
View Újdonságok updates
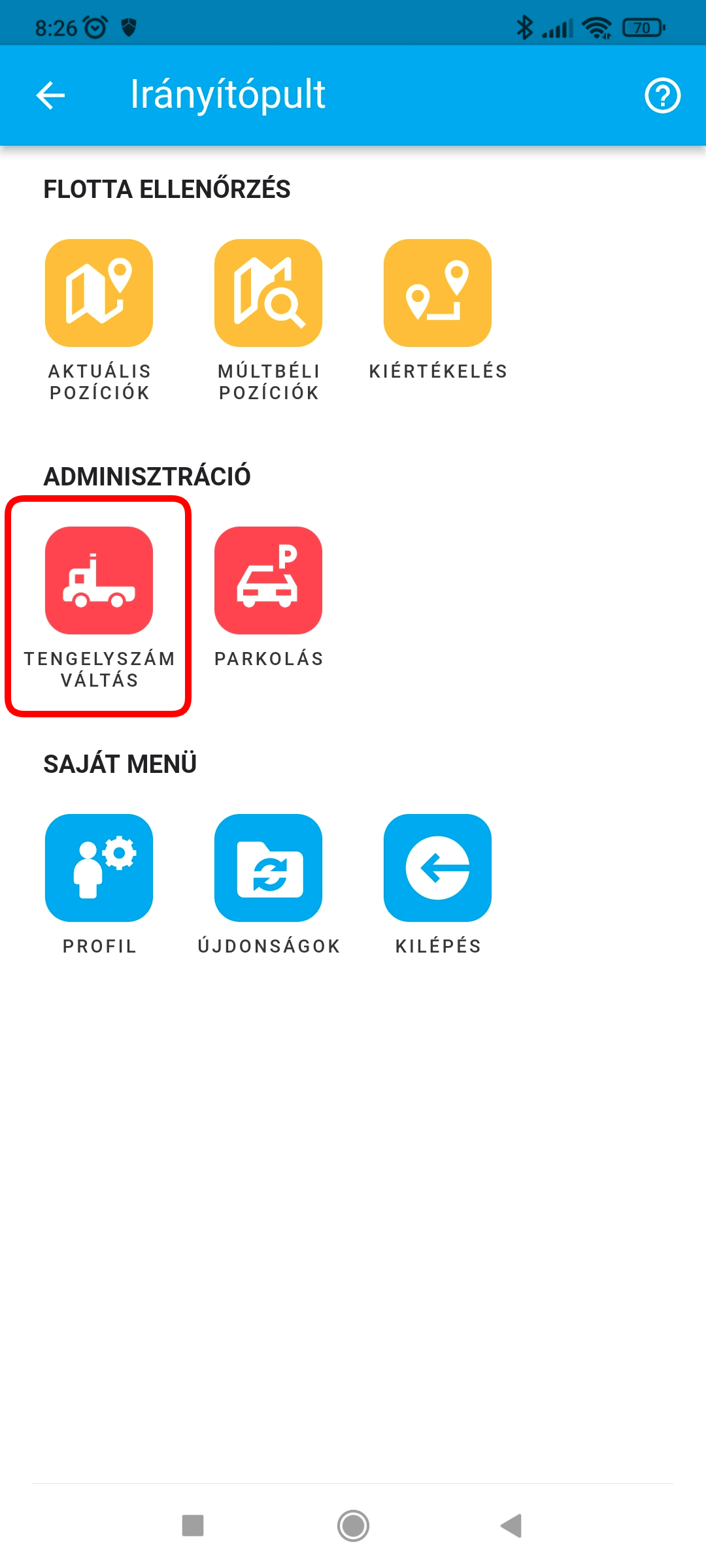268,868
